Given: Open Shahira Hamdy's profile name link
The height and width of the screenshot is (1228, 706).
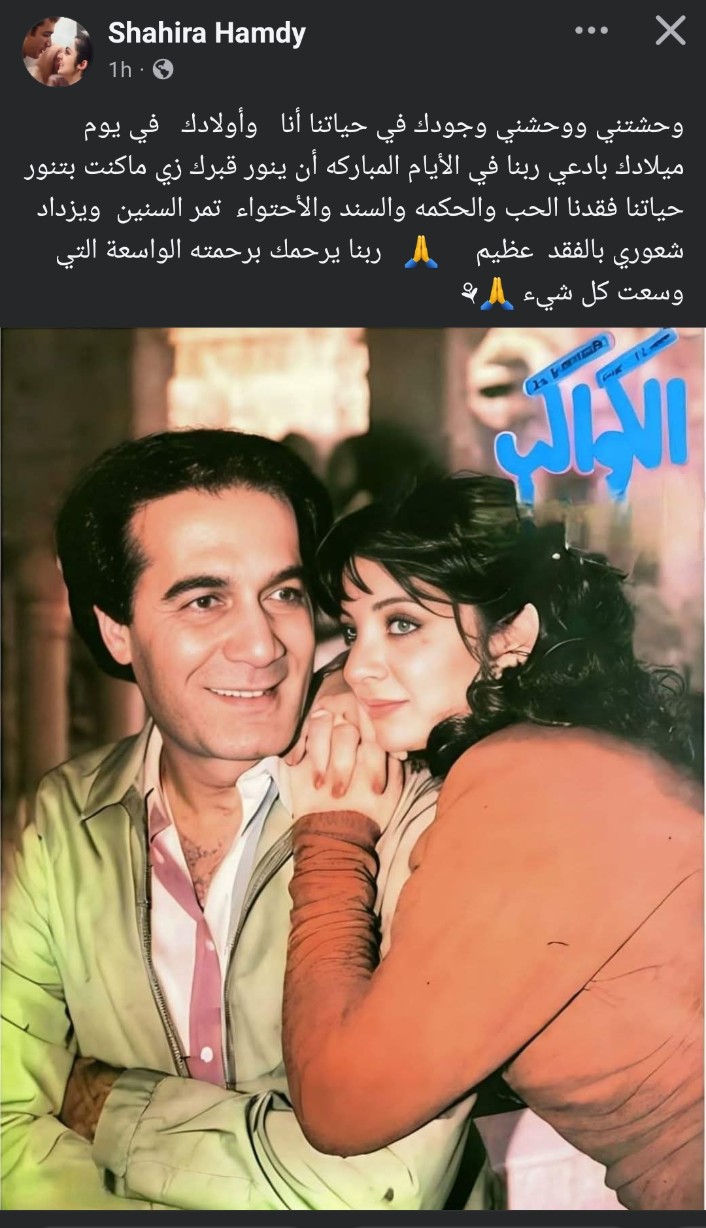Looking at the screenshot, I should [x=206, y=33].
